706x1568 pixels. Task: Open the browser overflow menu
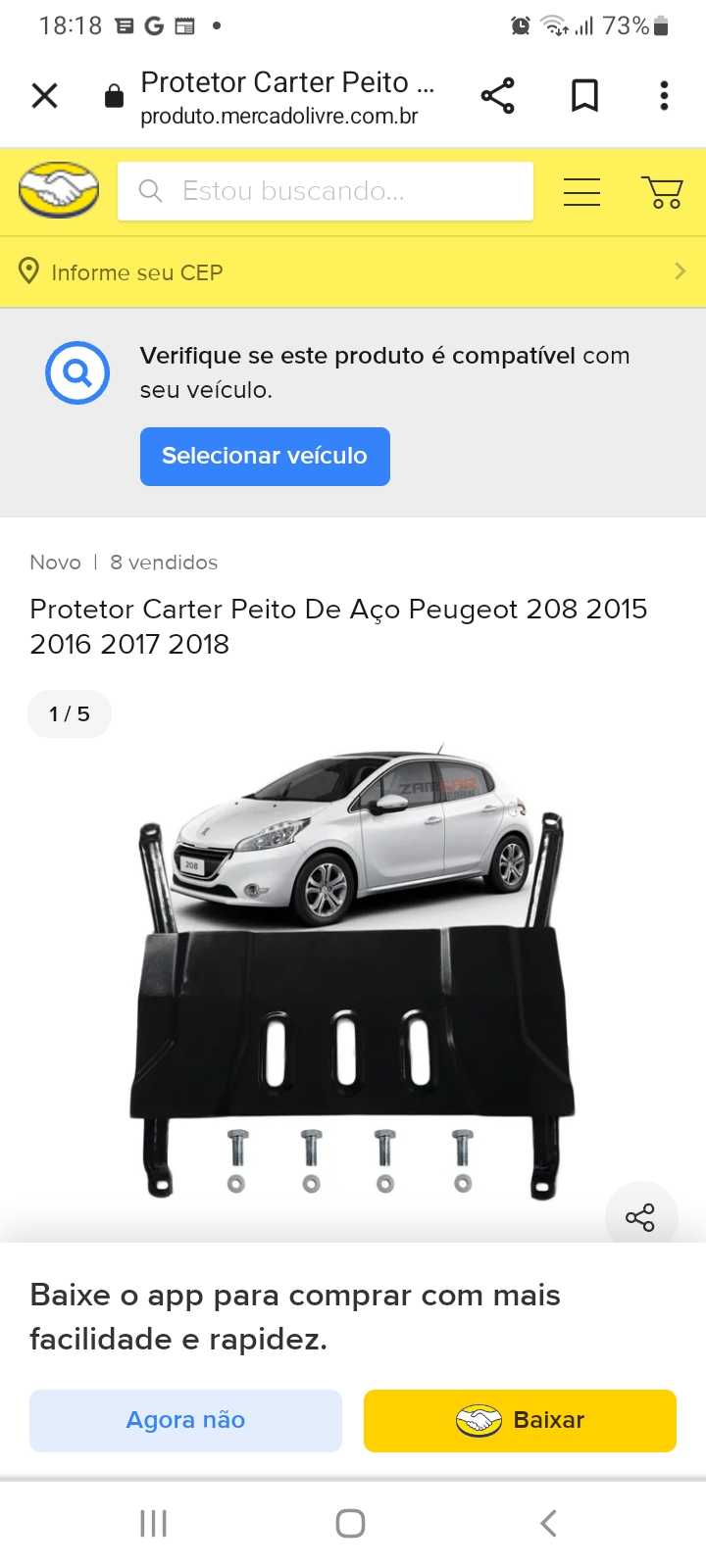tap(664, 96)
